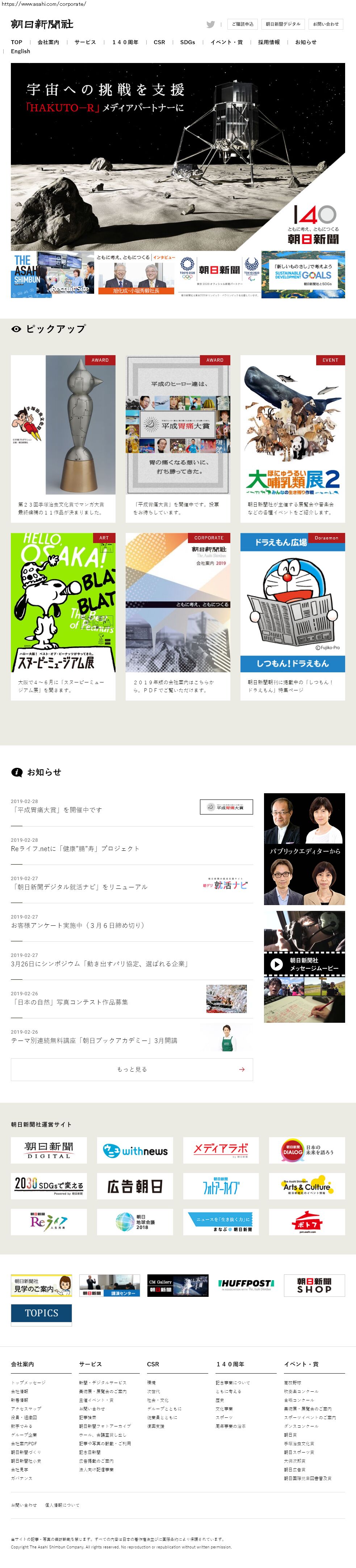Open the スヌーピーミュージアム展 card
The image size is (356, 1568).
[x=63, y=615]
